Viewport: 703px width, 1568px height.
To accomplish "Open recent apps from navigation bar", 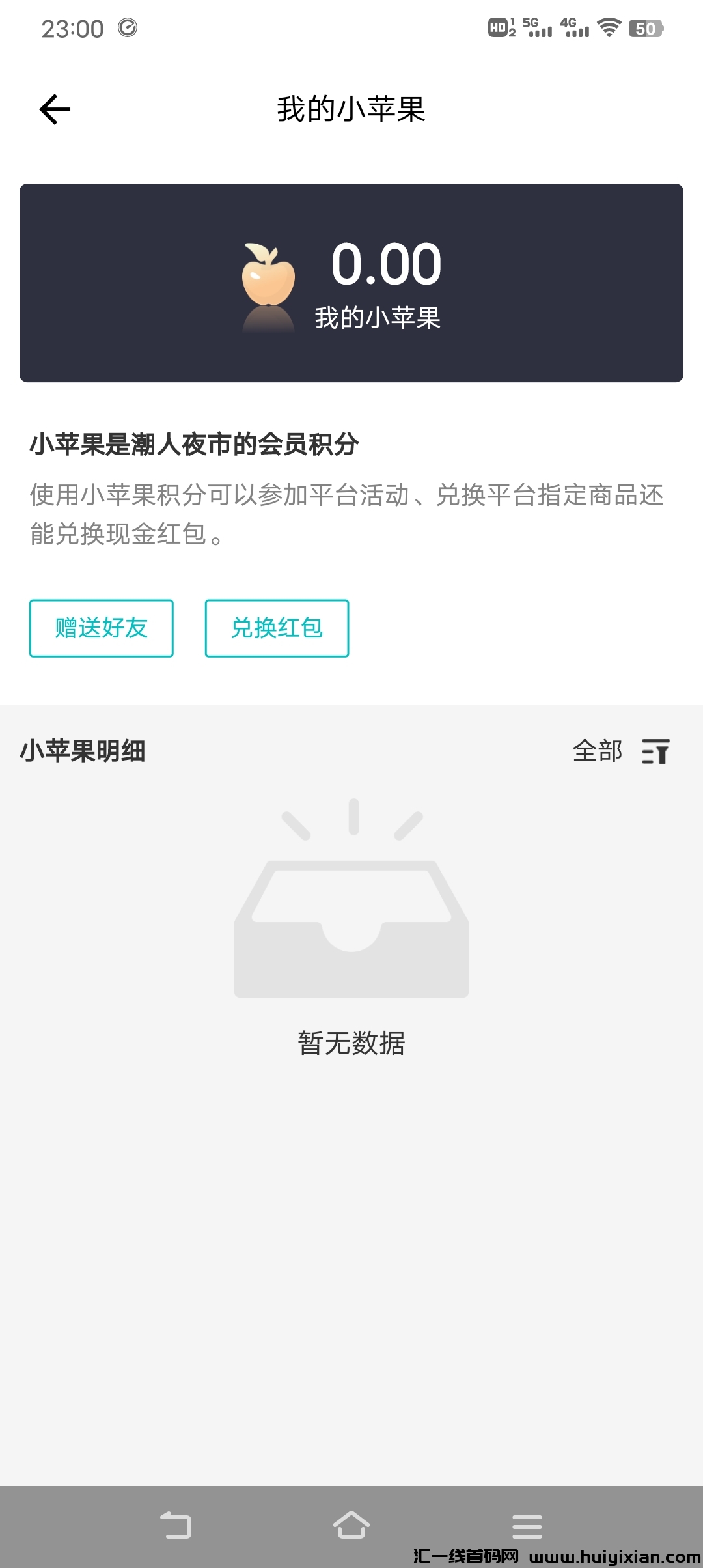I will pos(527,1526).
